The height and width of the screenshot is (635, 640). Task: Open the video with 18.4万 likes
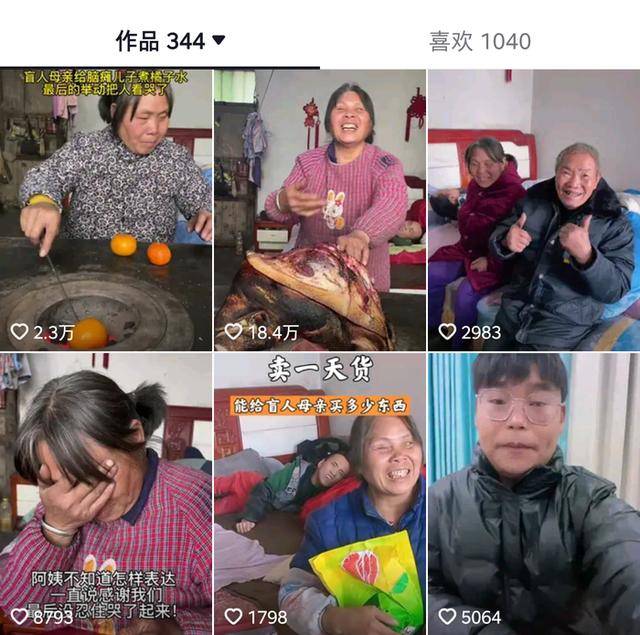(x=320, y=210)
